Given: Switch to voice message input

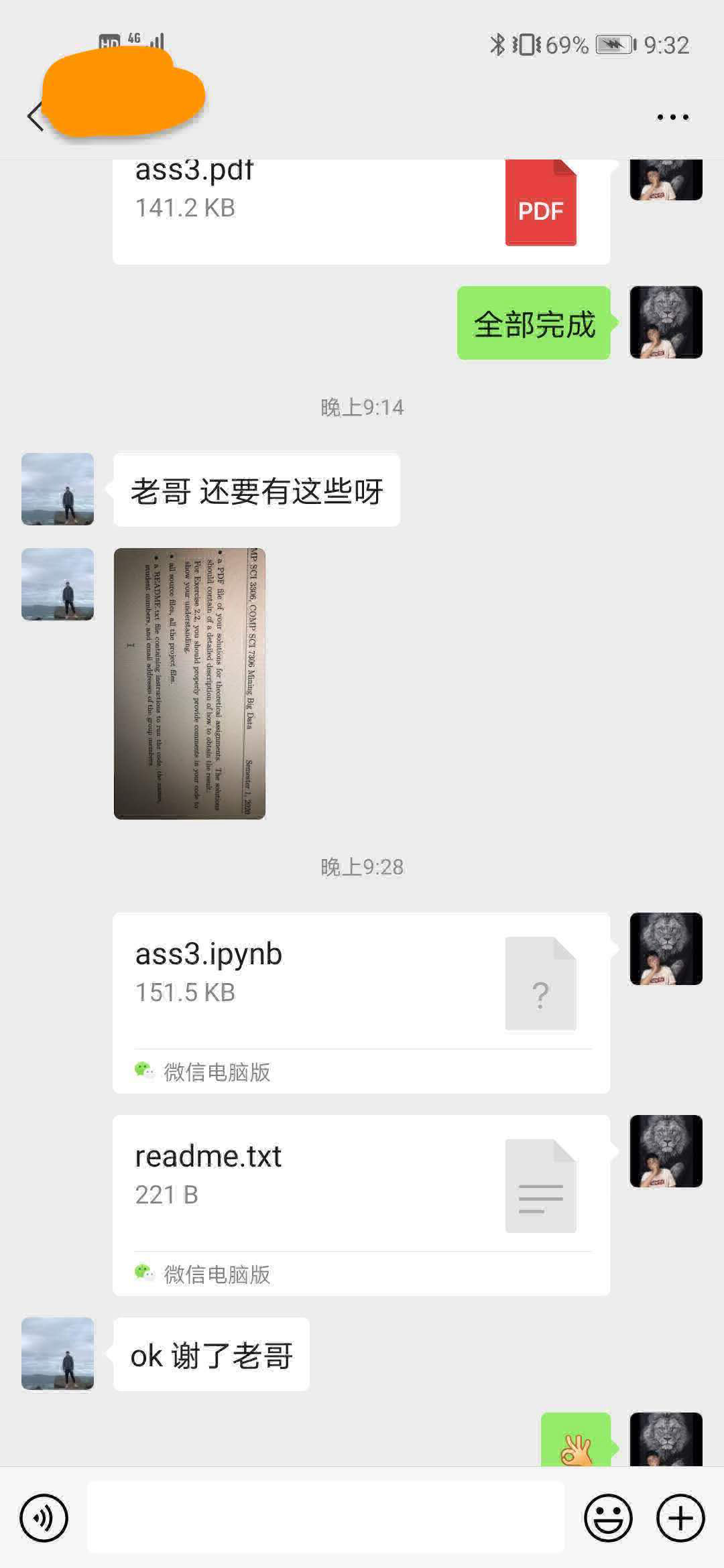Looking at the screenshot, I should [x=44, y=1518].
